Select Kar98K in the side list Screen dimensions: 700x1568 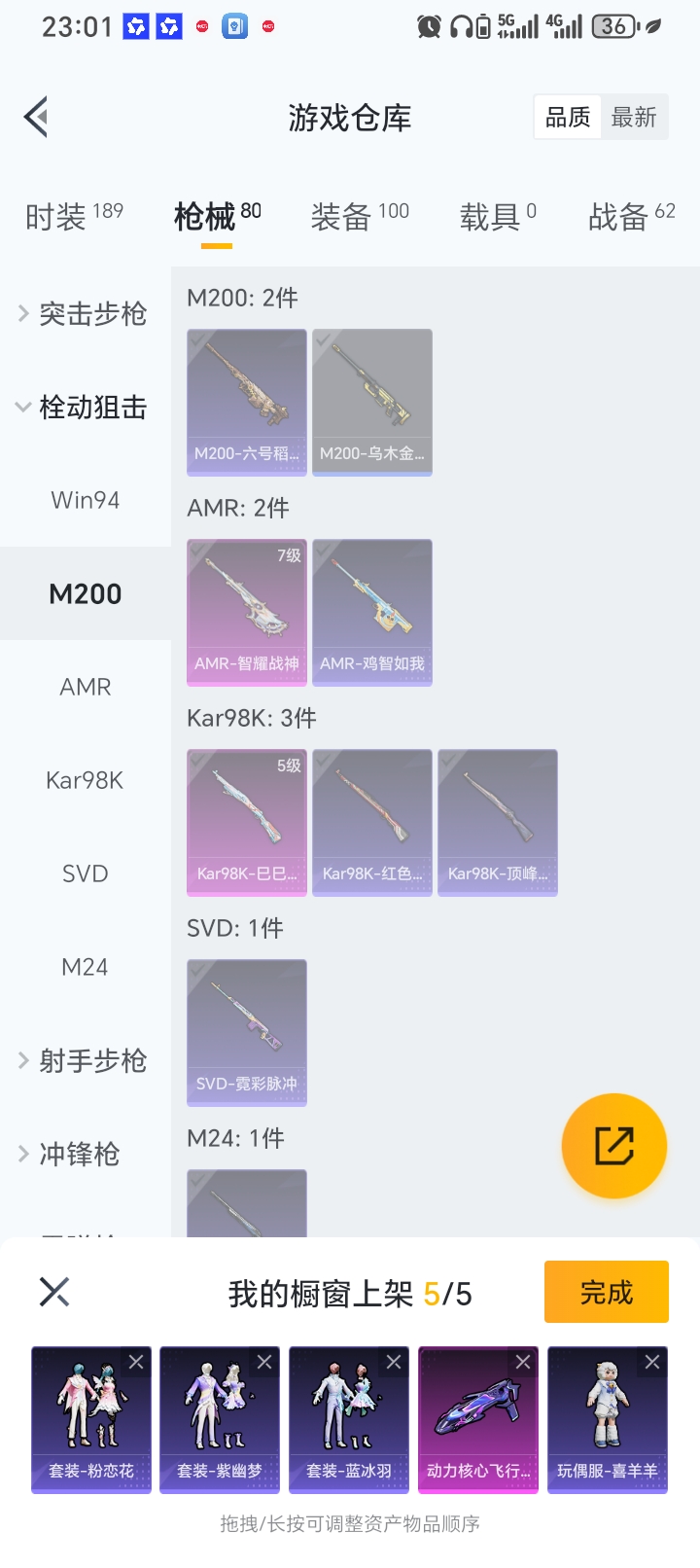[x=85, y=780]
